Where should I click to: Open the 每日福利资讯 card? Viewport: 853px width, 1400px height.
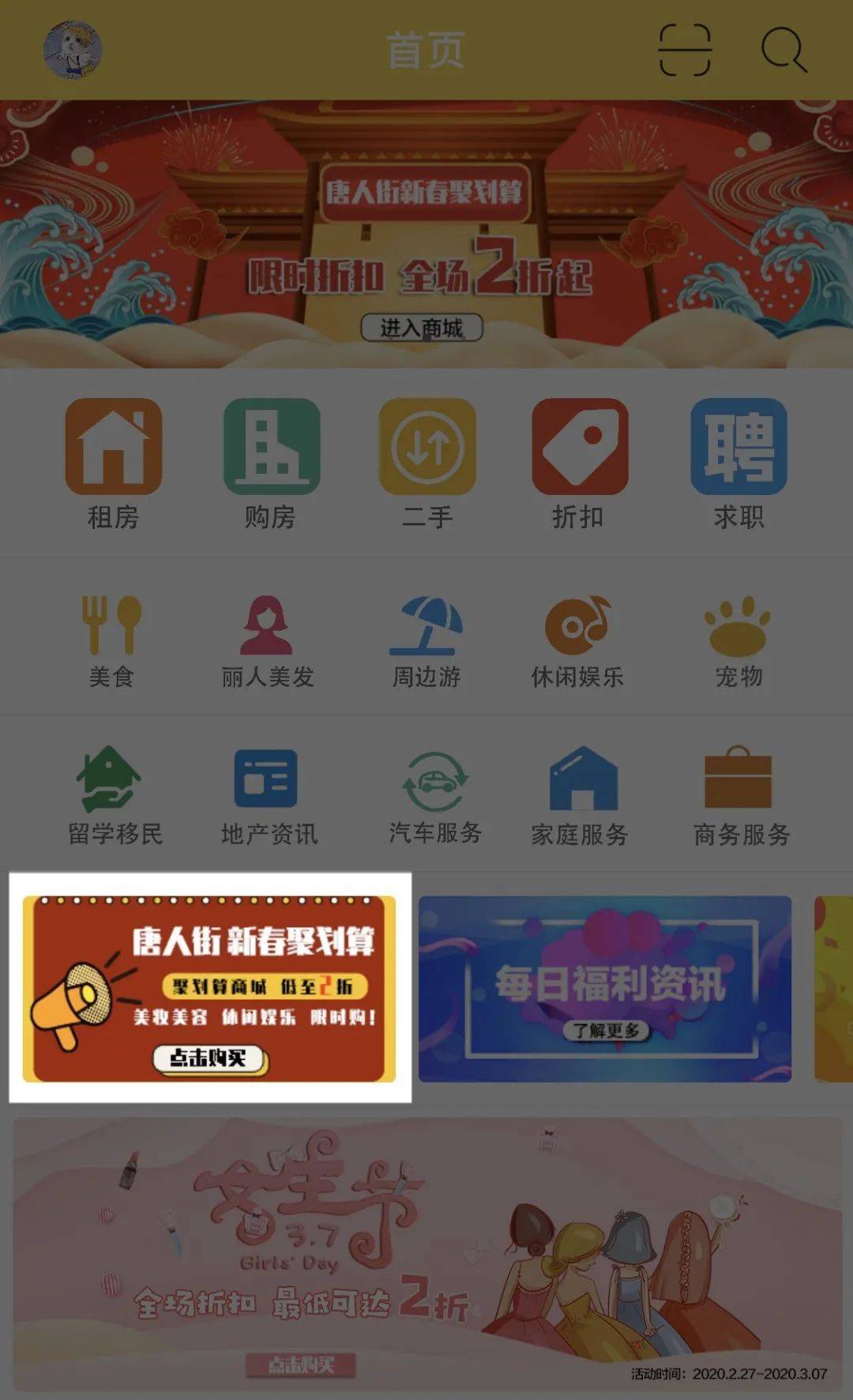(605, 989)
